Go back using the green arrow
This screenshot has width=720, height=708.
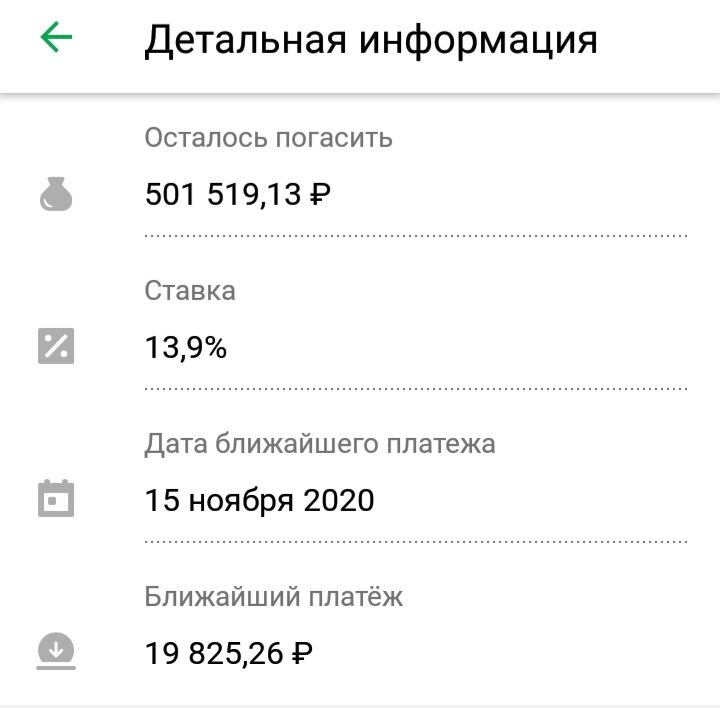click(56, 38)
